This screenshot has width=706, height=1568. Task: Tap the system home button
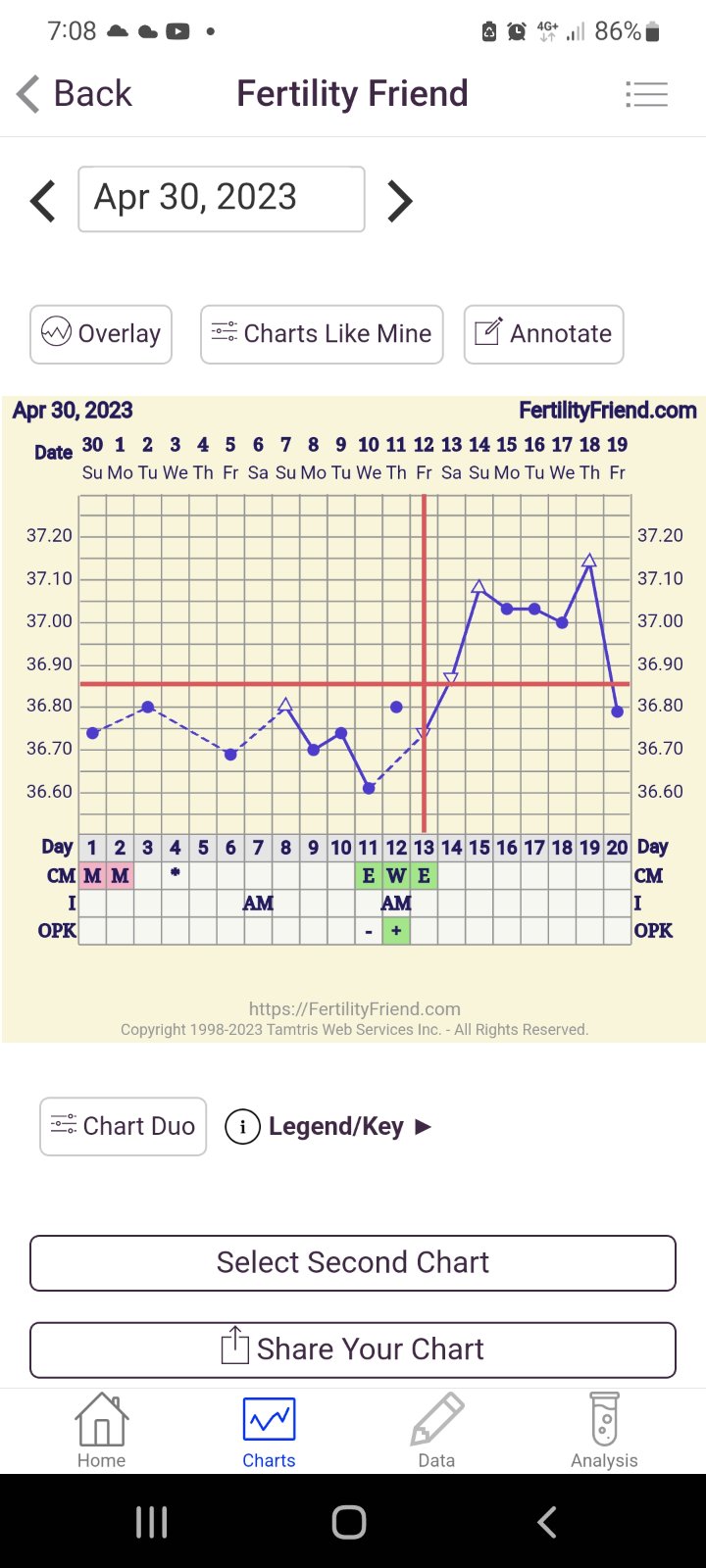[349, 1522]
